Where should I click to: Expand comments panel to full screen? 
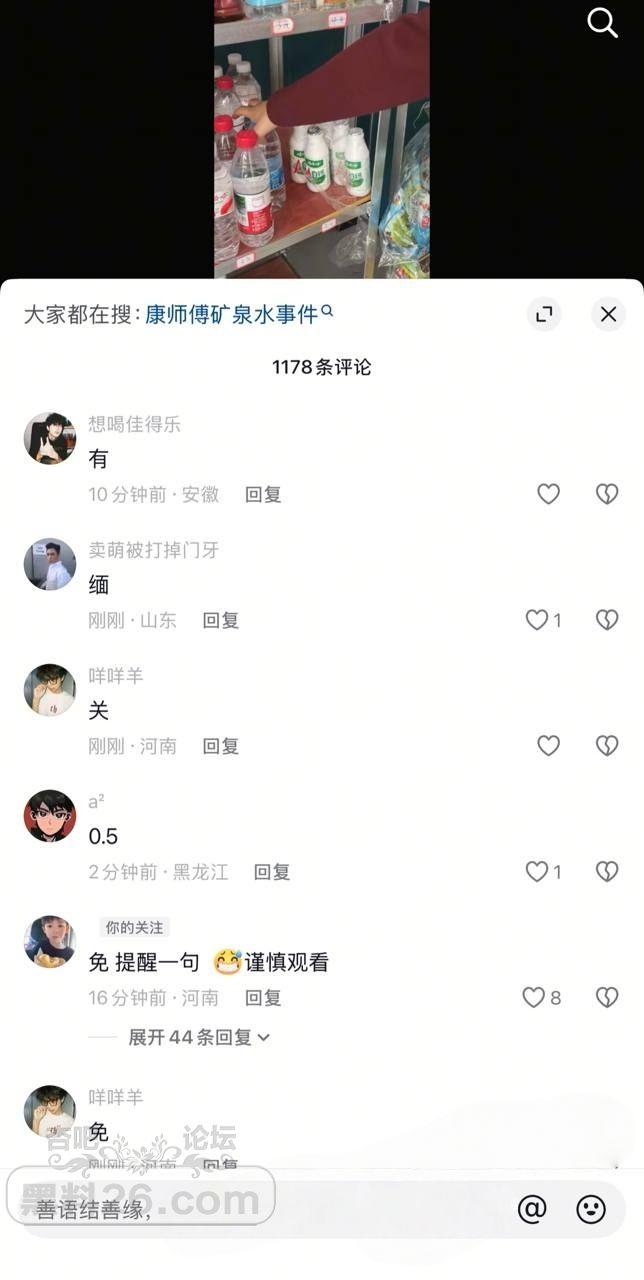coord(544,314)
